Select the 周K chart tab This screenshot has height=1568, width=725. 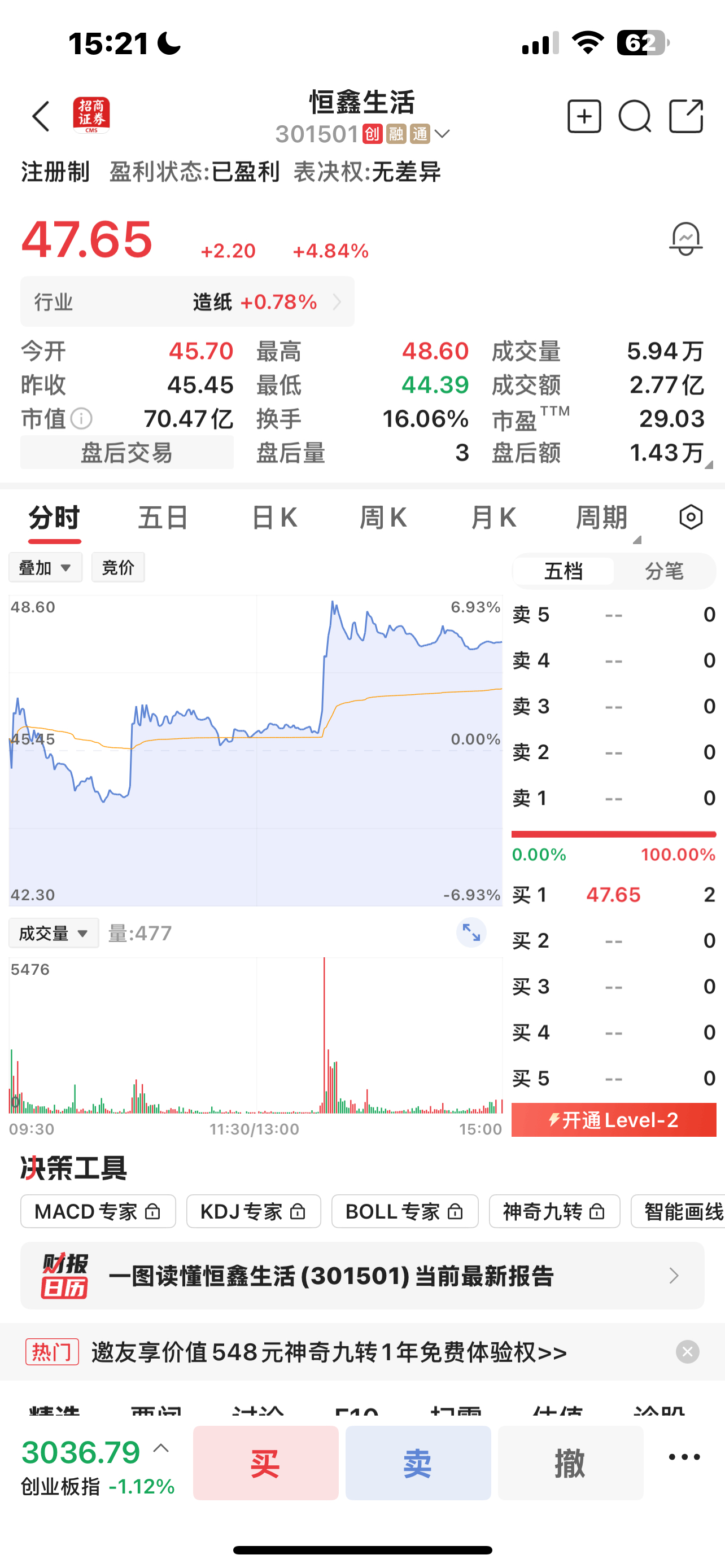(383, 518)
